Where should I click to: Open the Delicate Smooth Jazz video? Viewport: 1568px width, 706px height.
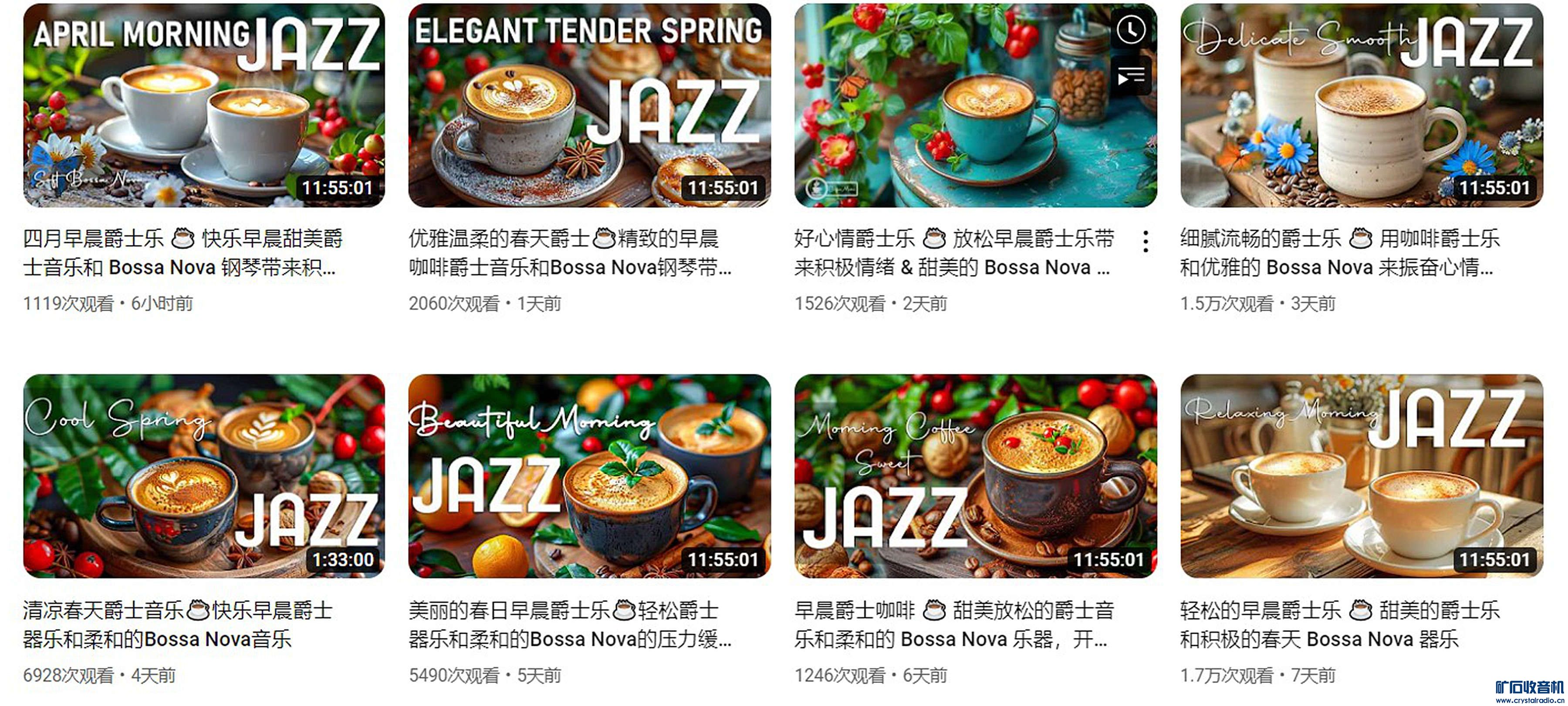point(1361,105)
